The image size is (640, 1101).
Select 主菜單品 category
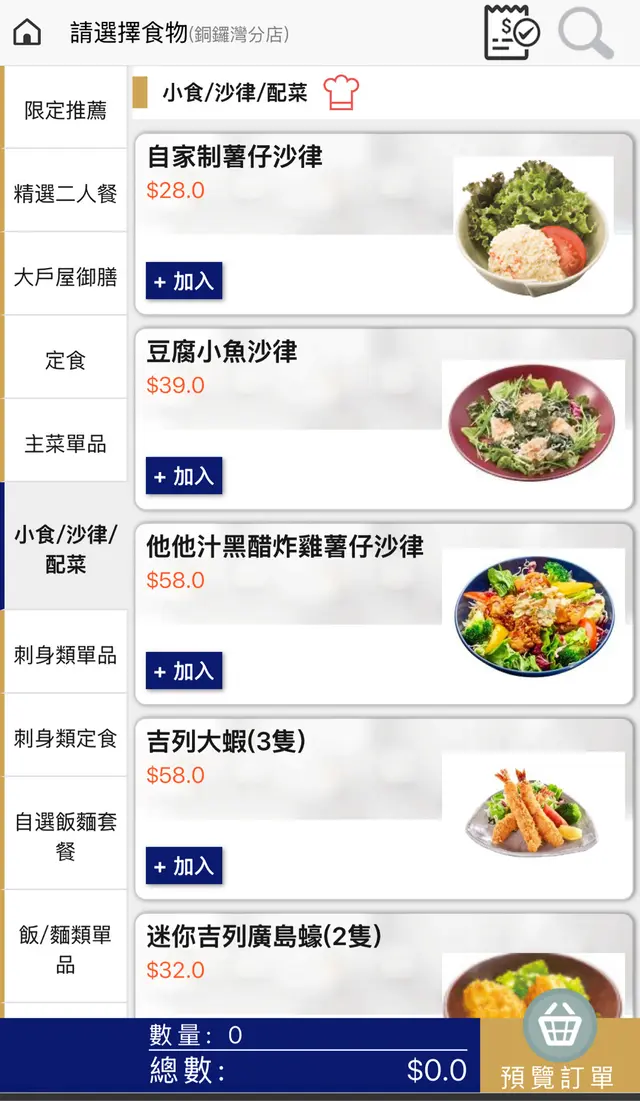pos(66,444)
